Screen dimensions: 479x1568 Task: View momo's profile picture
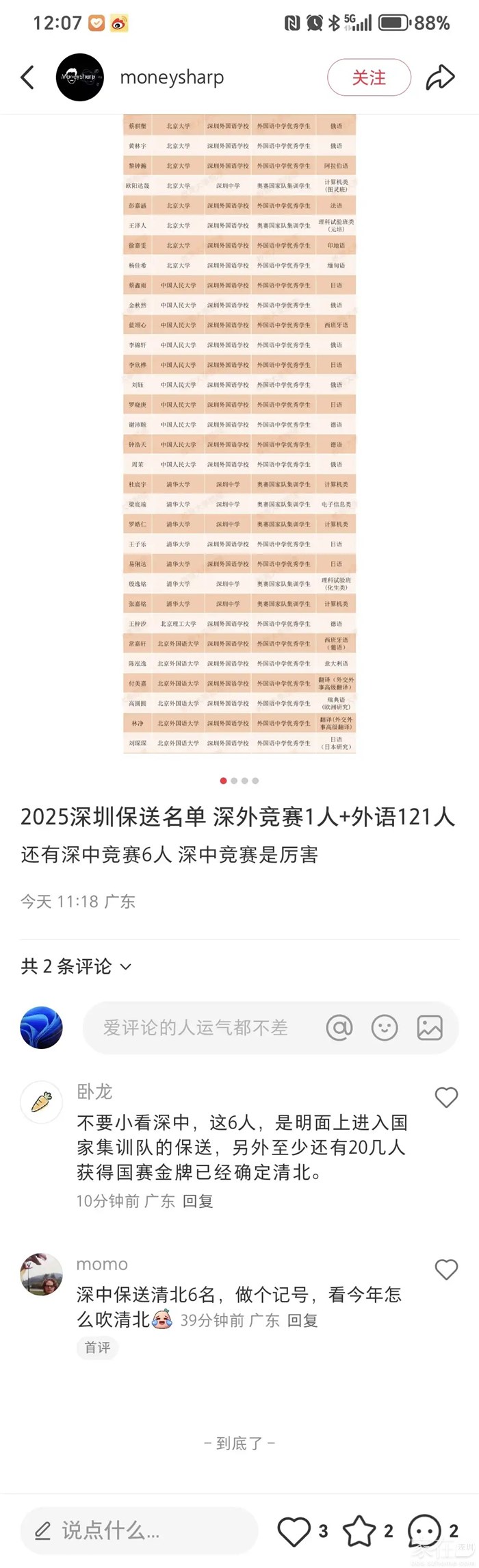(42, 1274)
